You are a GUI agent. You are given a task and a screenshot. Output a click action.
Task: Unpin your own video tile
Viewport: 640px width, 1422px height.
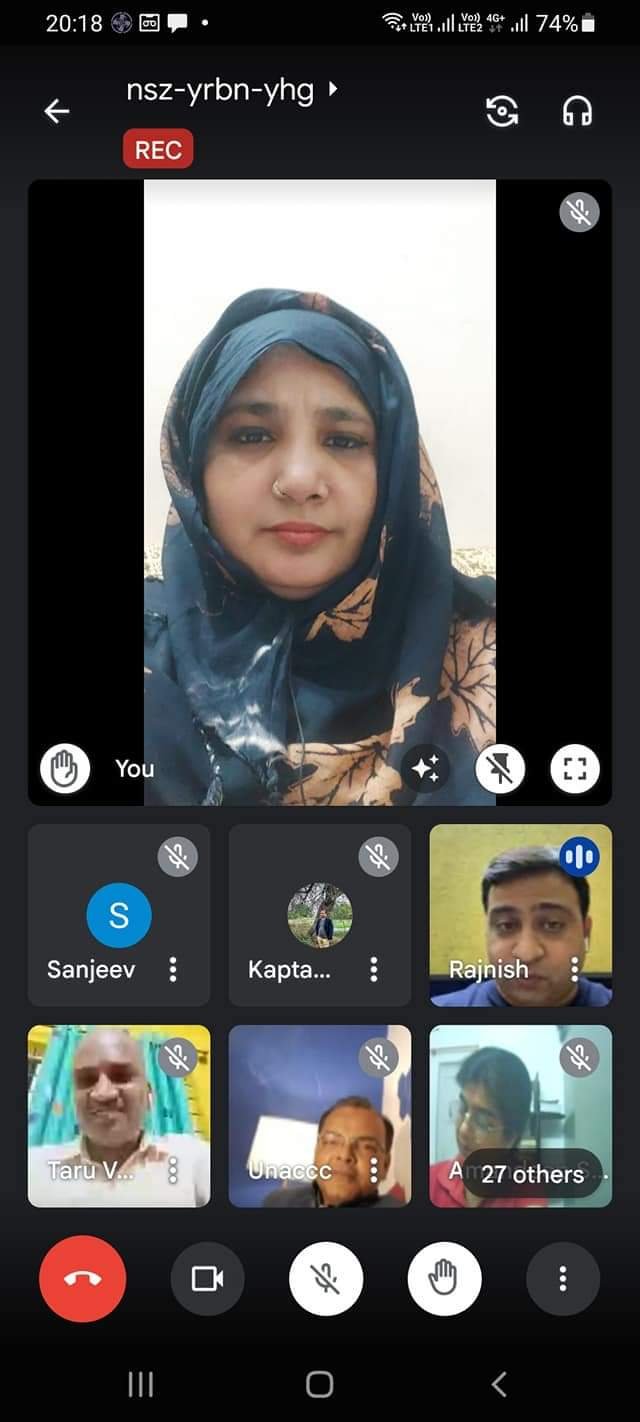pyautogui.click(x=500, y=768)
